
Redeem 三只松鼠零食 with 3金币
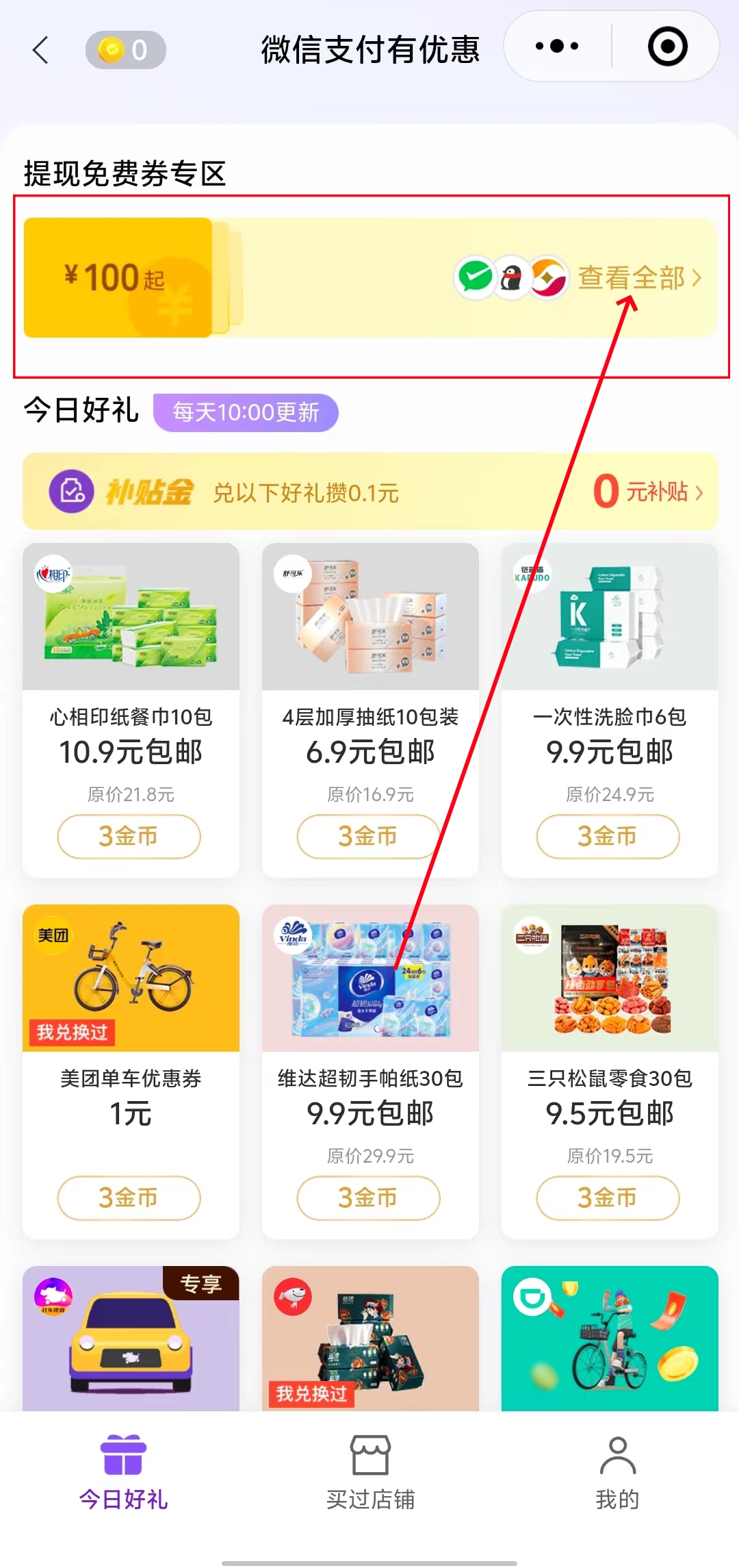coord(608,1198)
